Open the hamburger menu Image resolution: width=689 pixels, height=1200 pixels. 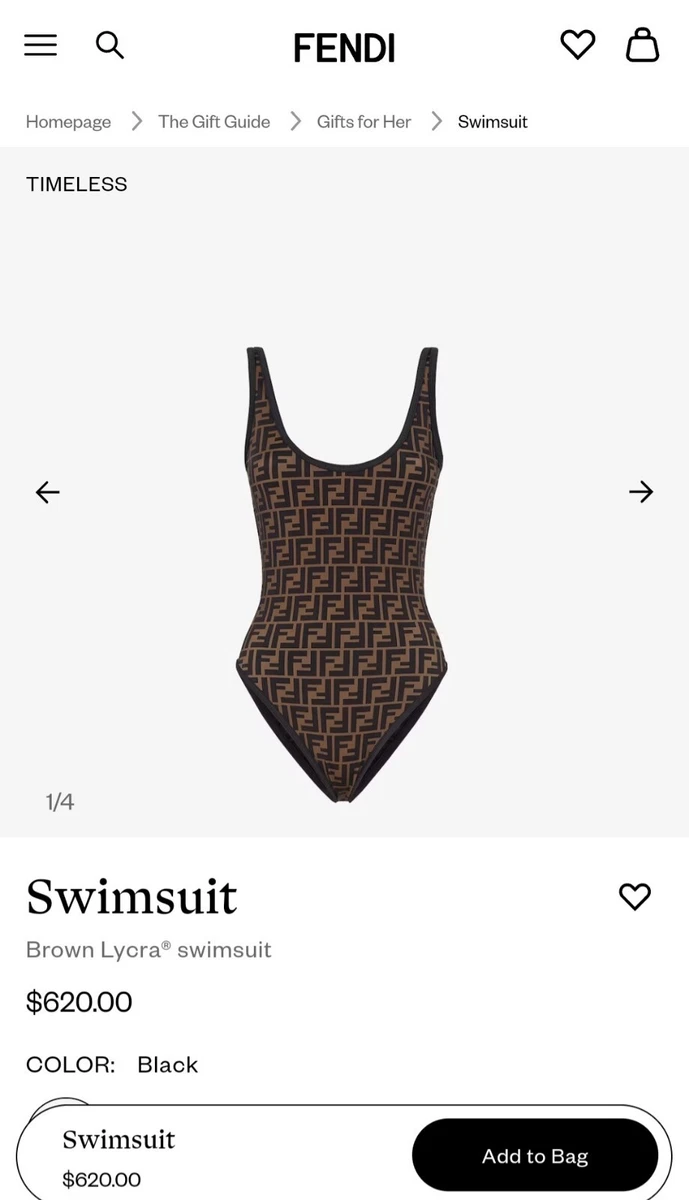[40, 45]
